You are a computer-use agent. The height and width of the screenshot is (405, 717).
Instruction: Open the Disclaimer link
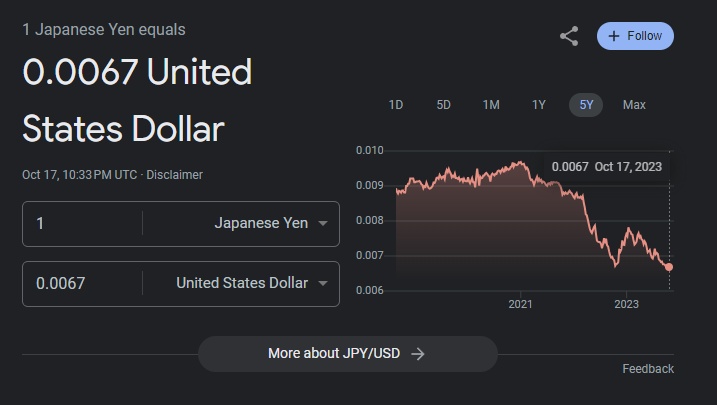(x=175, y=175)
